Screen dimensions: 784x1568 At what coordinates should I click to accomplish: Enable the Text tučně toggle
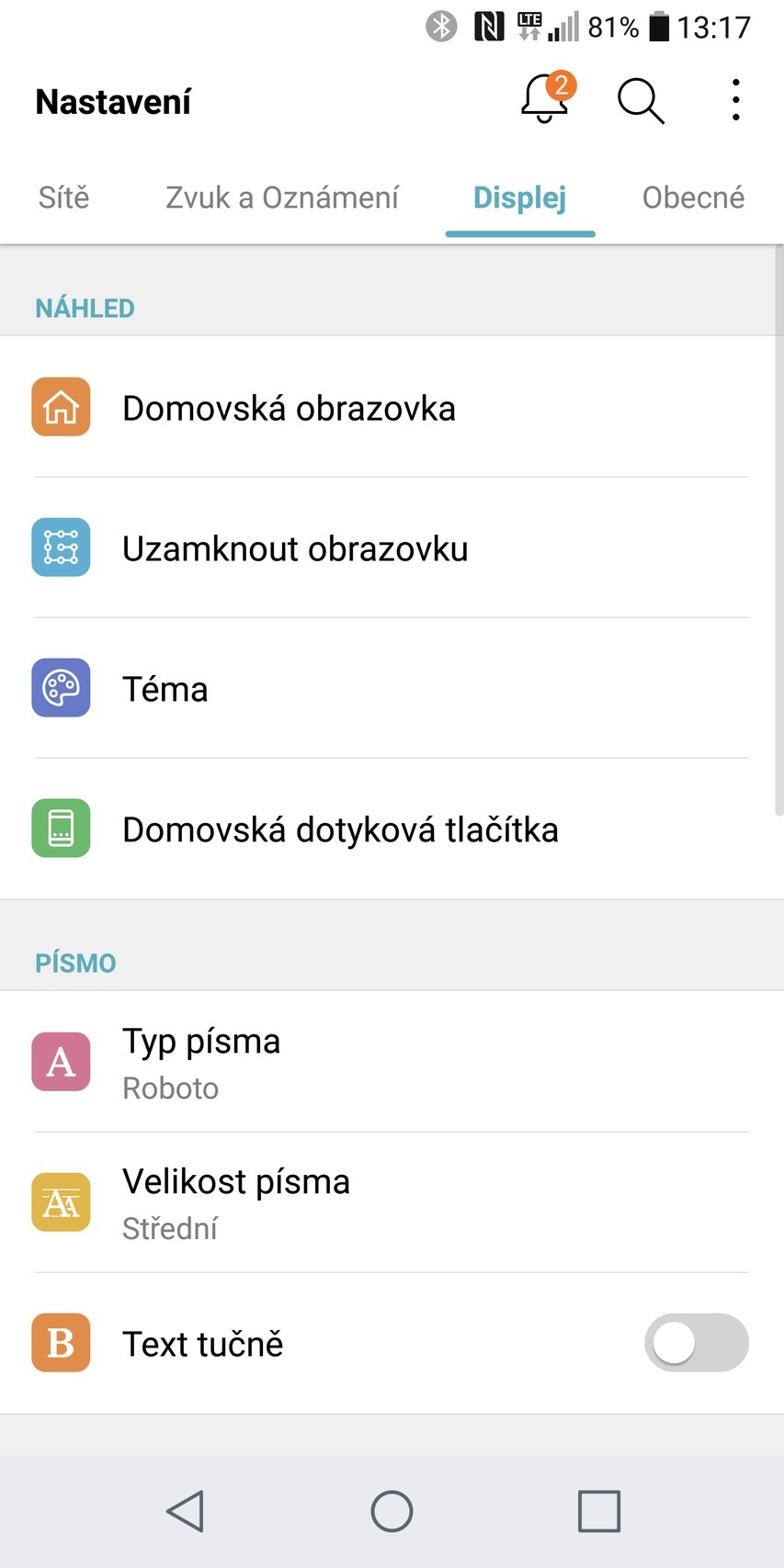click(696, 1342)
